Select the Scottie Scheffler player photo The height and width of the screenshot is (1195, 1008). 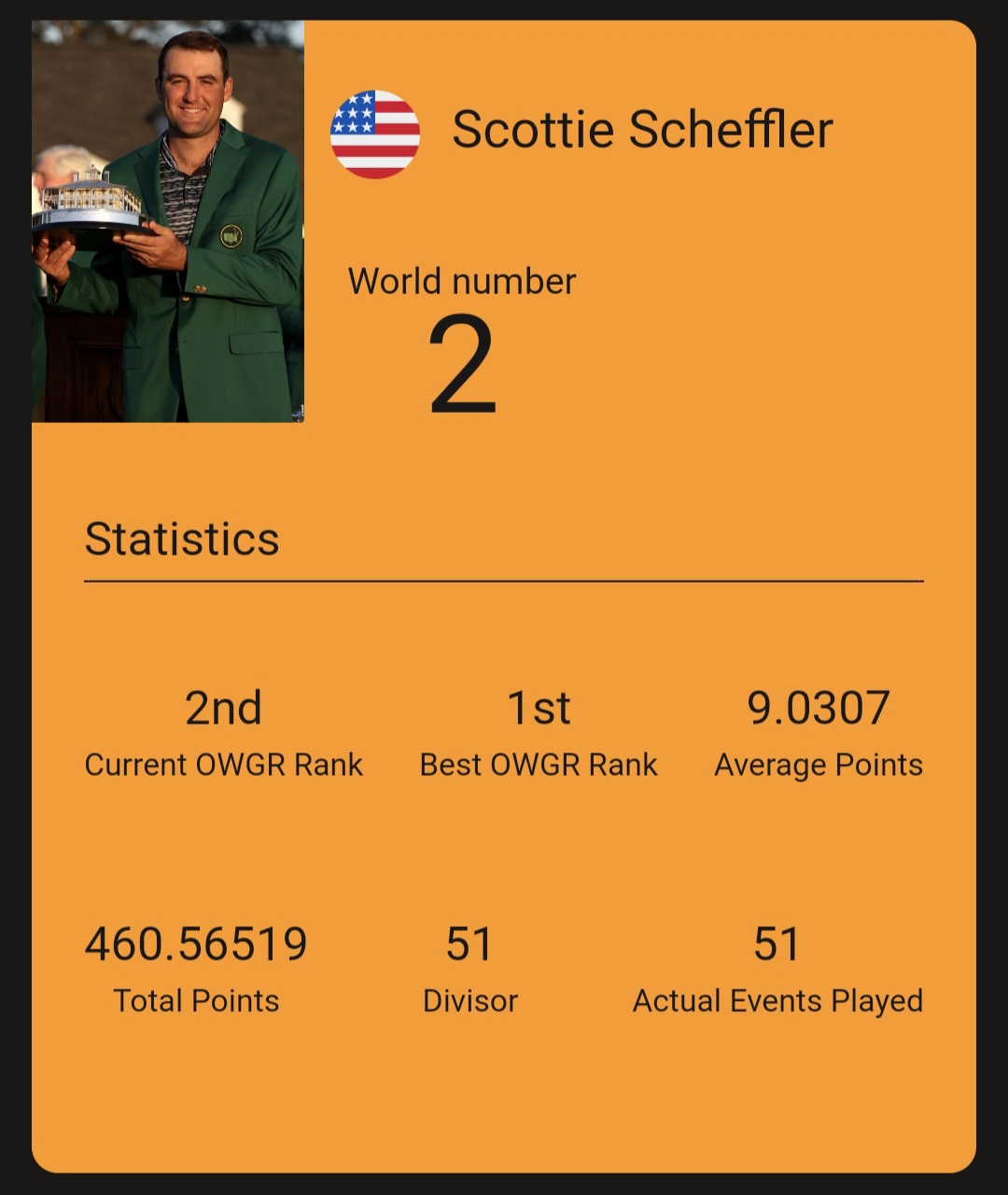click(168, 224)
